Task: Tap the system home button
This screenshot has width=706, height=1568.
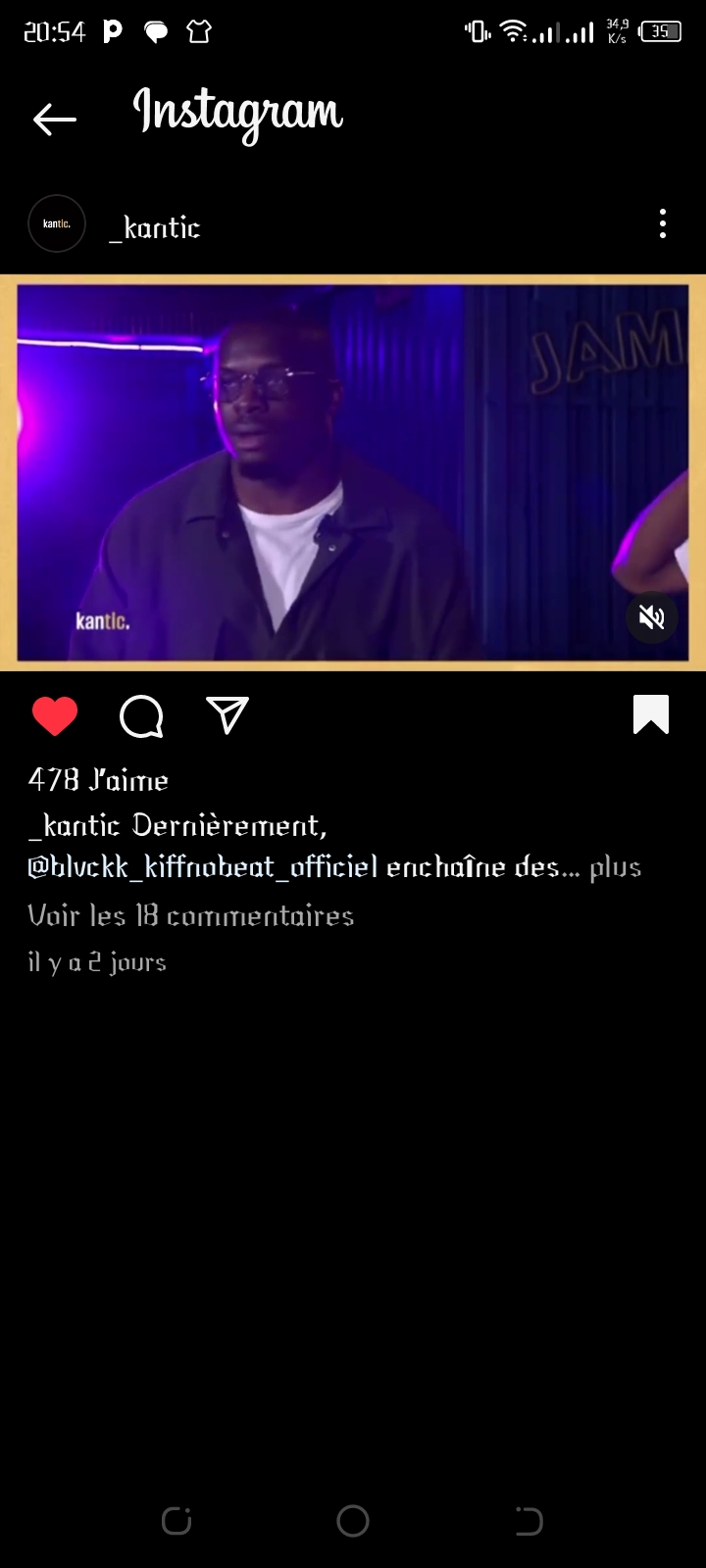Action: (x=353, y=1521)
